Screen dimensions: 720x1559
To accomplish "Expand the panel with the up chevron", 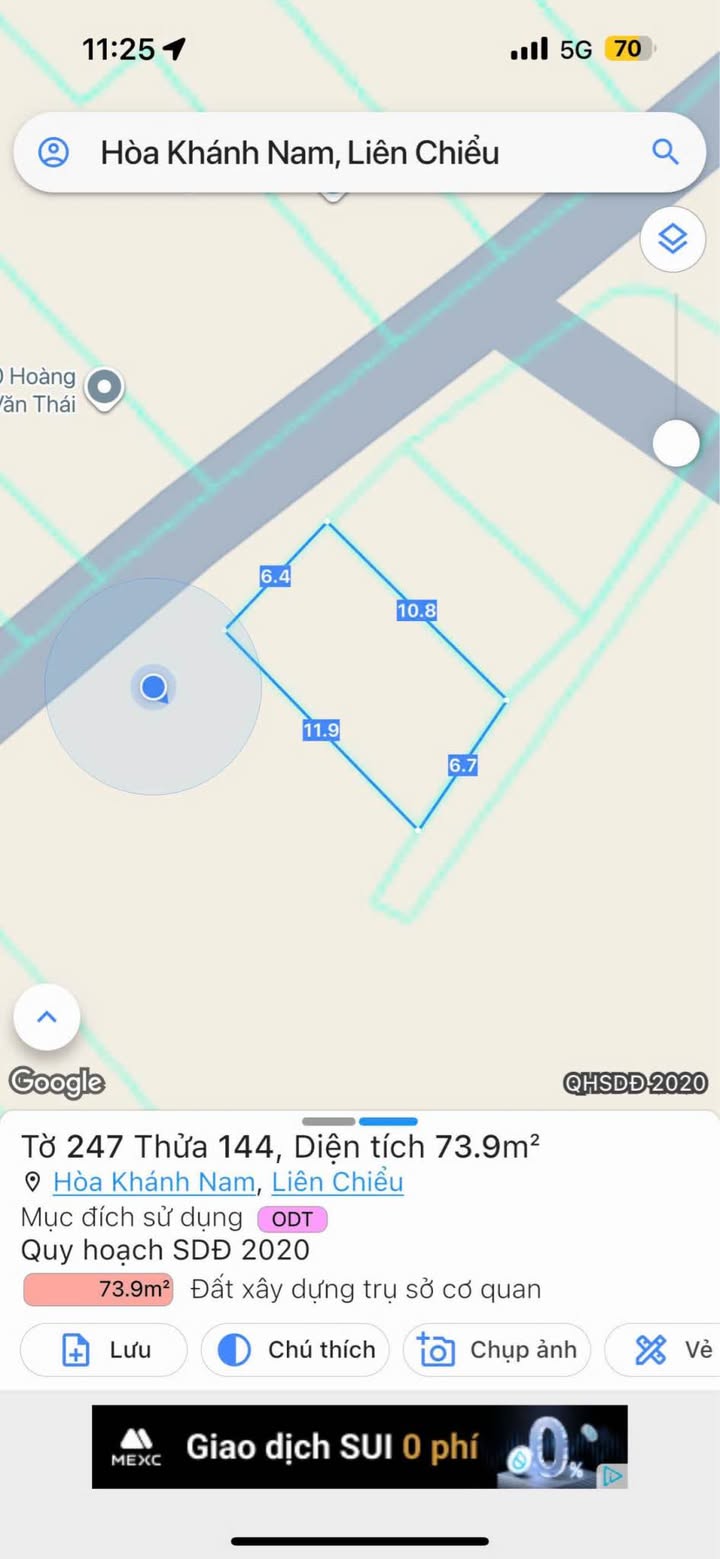I will (x=47, y=1017).
